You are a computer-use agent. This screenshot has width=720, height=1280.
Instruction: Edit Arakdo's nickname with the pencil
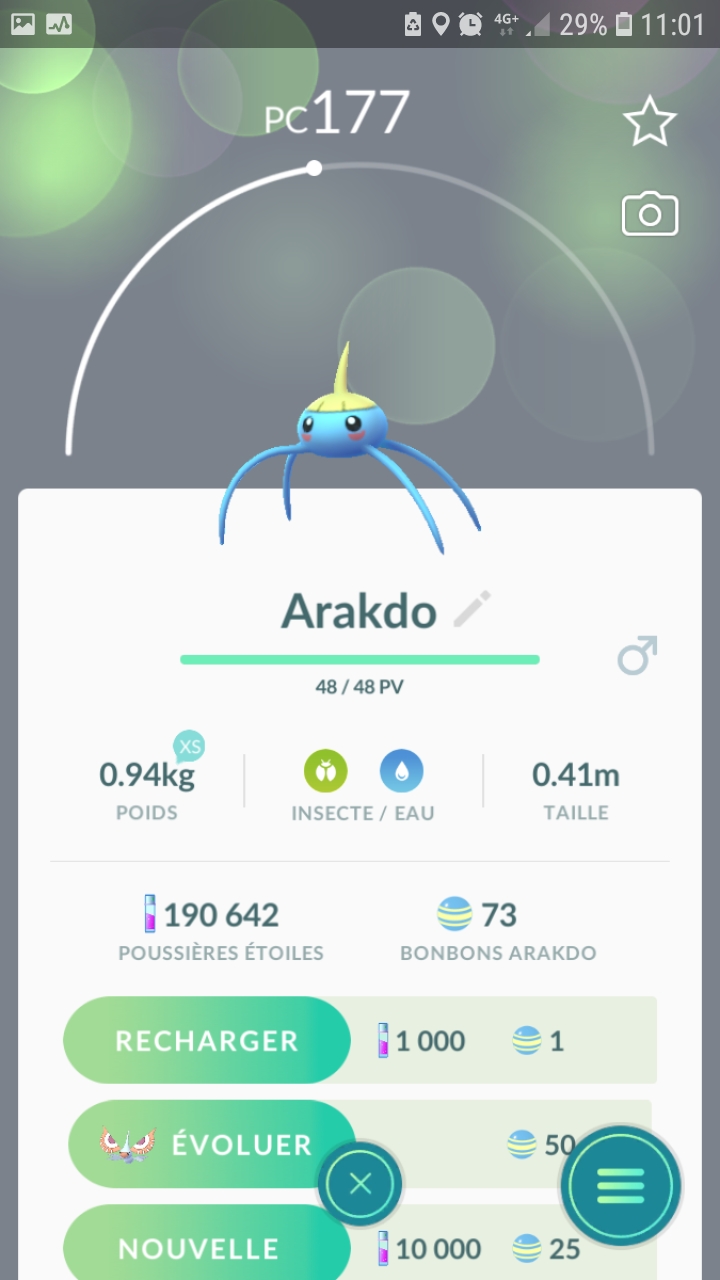tap(472, 609)
